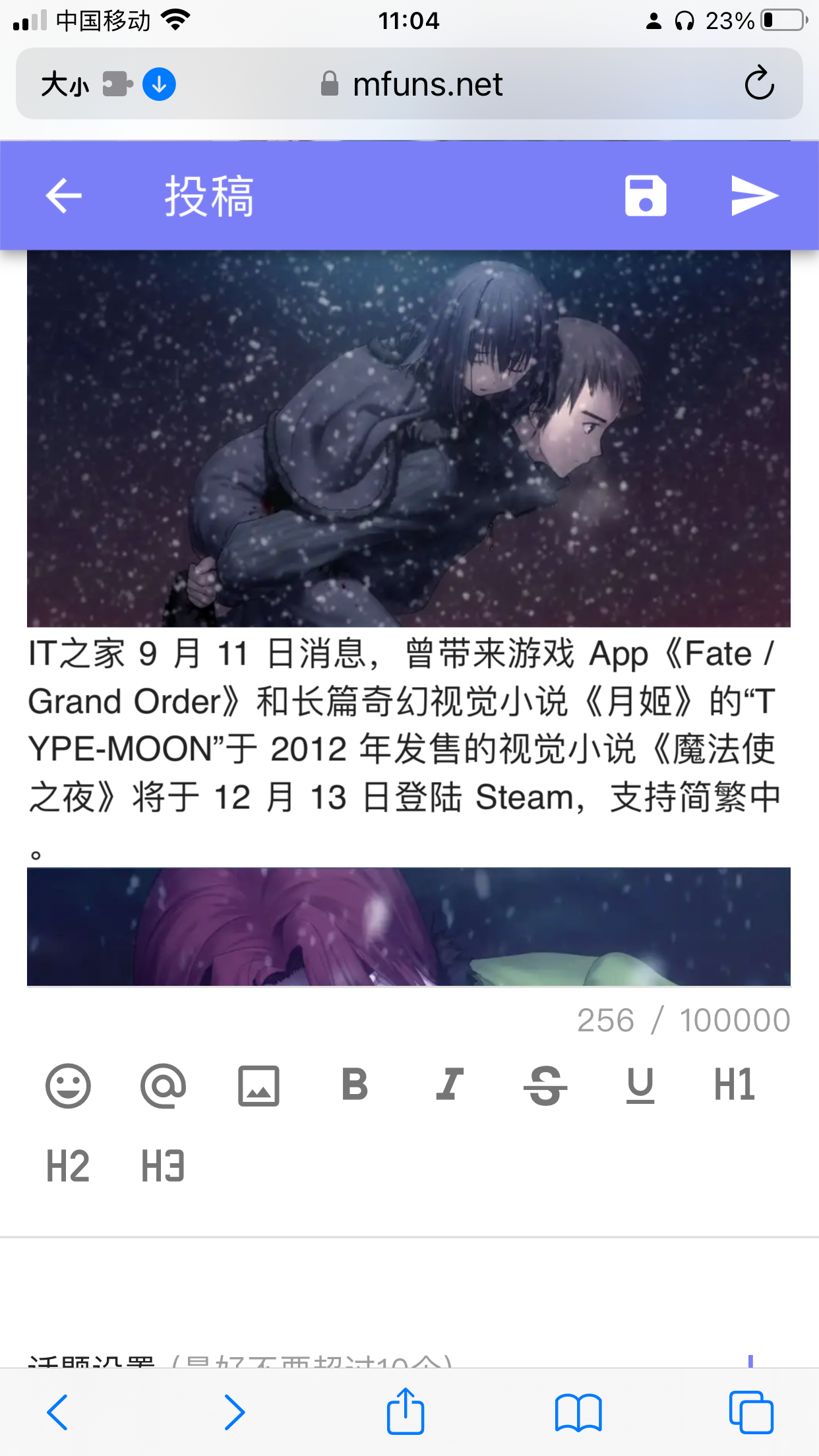This screenshot has height=1456, width=819.
Task: Open the emoji picker in the editor
Action: click(68, 1085)
